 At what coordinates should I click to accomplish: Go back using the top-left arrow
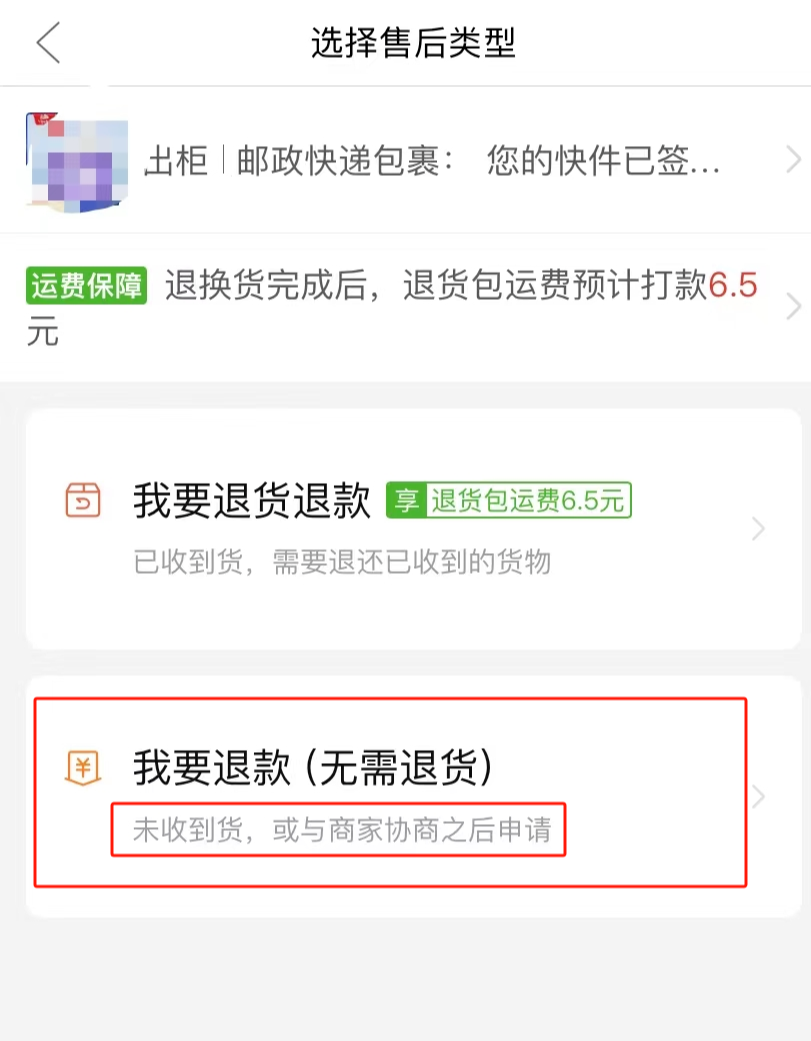click(48, 43)
